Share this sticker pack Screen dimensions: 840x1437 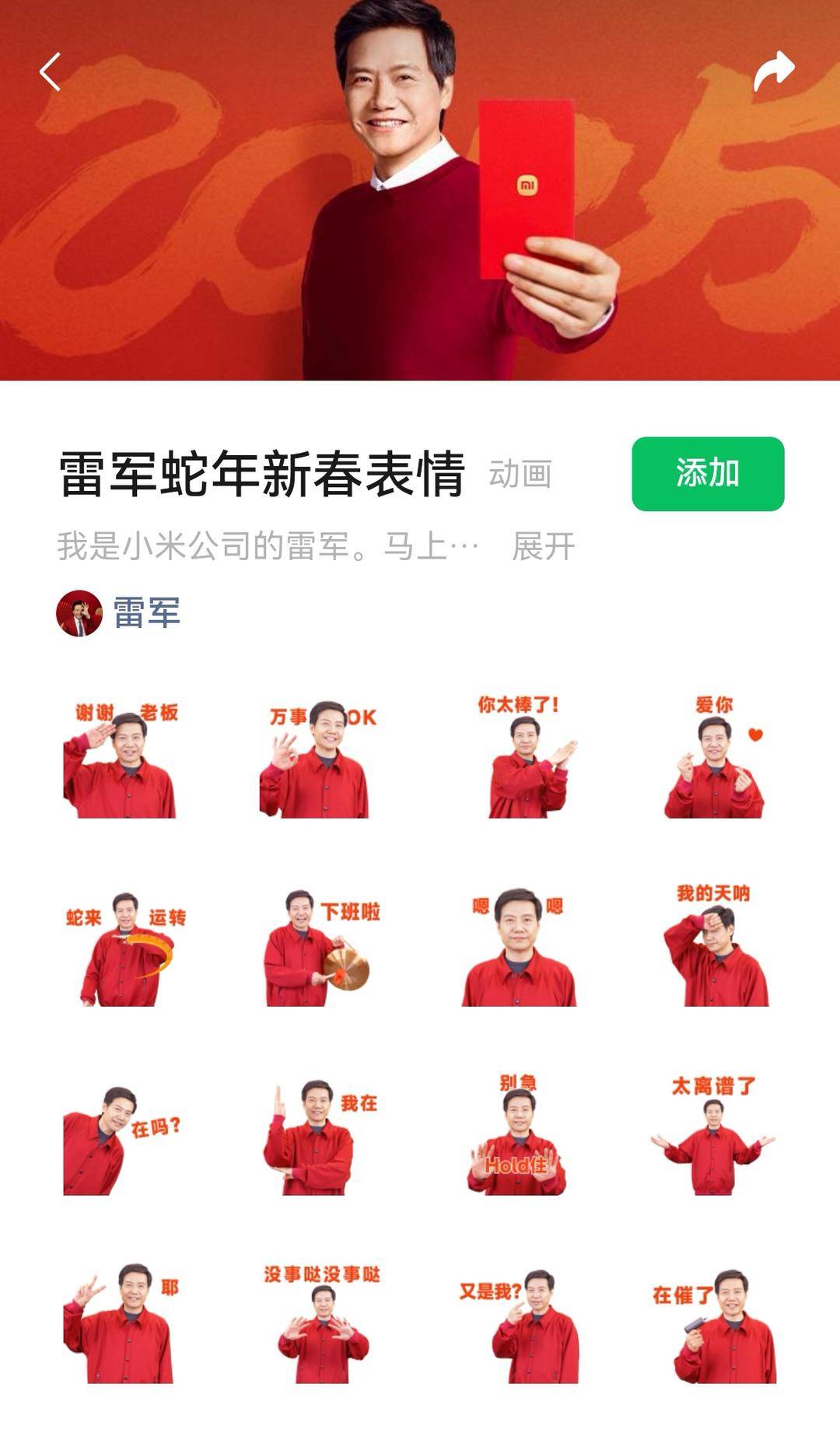pos(773,72)
